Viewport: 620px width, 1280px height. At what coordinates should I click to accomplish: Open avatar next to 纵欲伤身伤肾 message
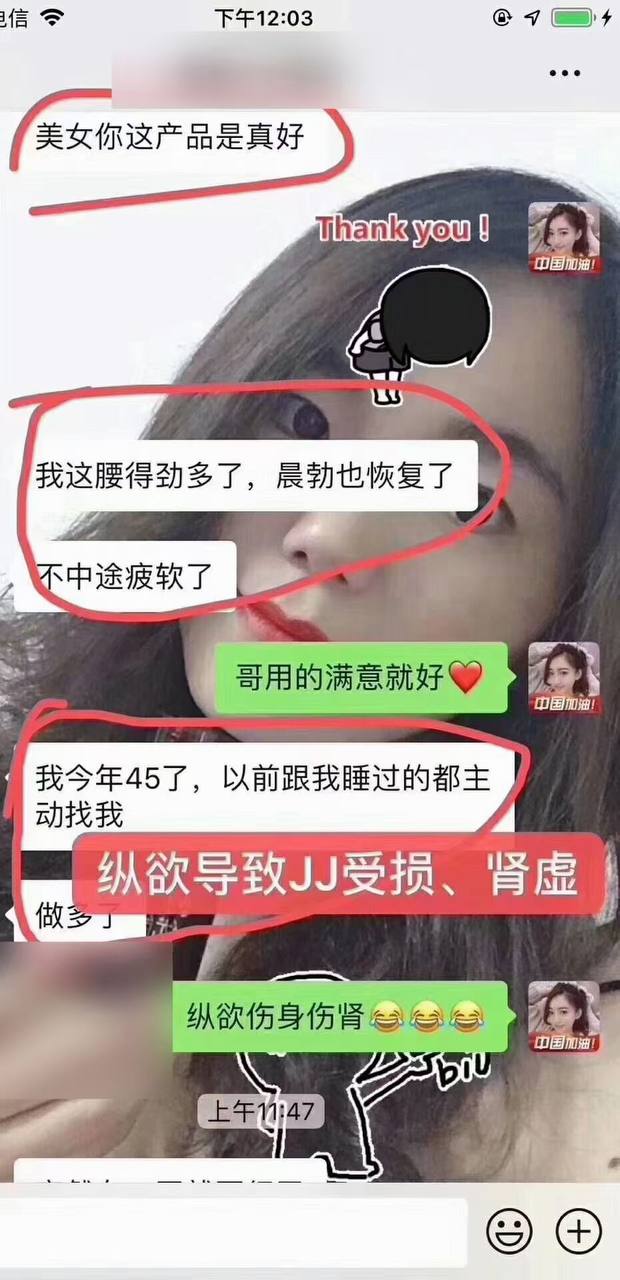coord(564,1017)
